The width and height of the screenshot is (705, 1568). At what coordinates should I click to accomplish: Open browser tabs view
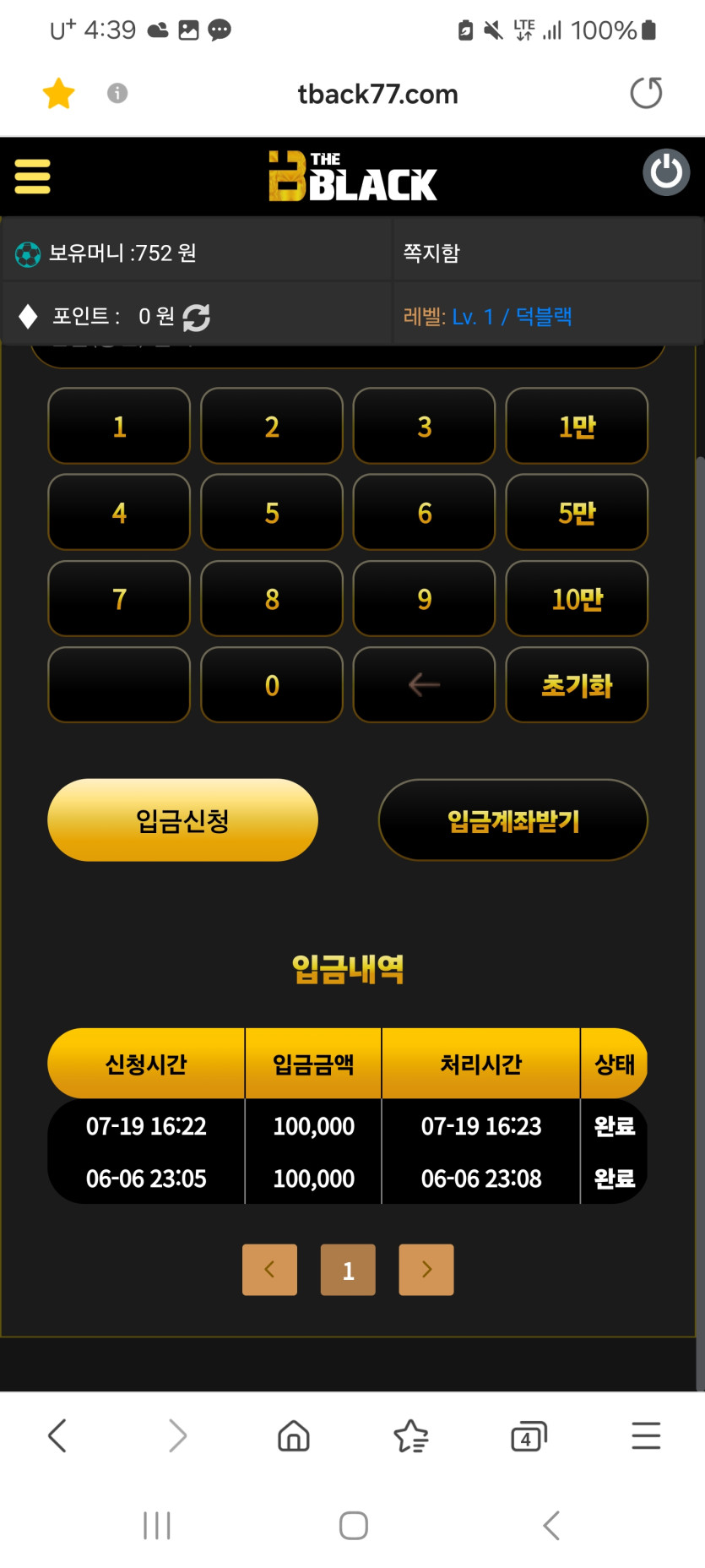(529, 1435)
